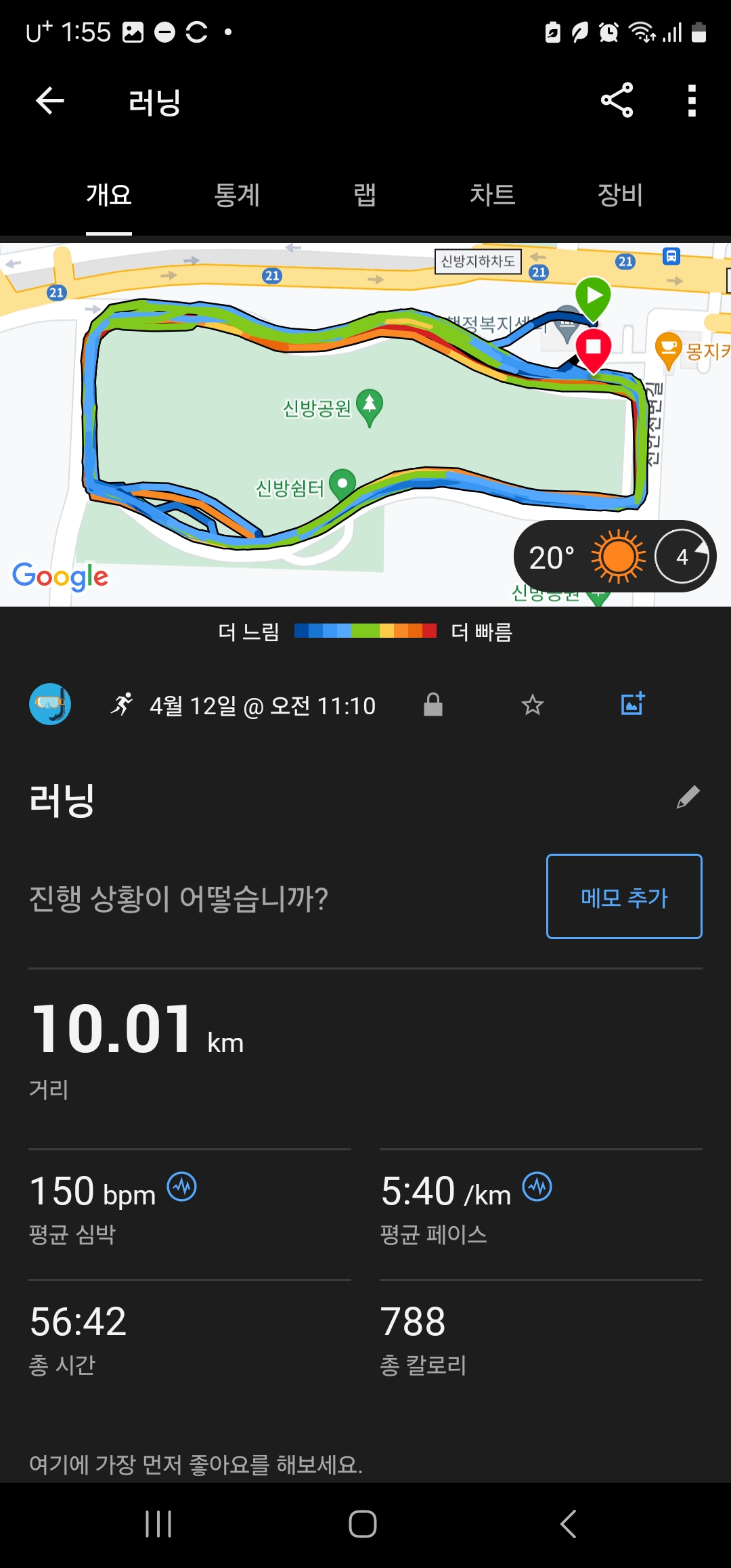The width and height of the screenshot is (731, 1568).
Task: Open the overflow menu
Action: click(x=691, y=101)
